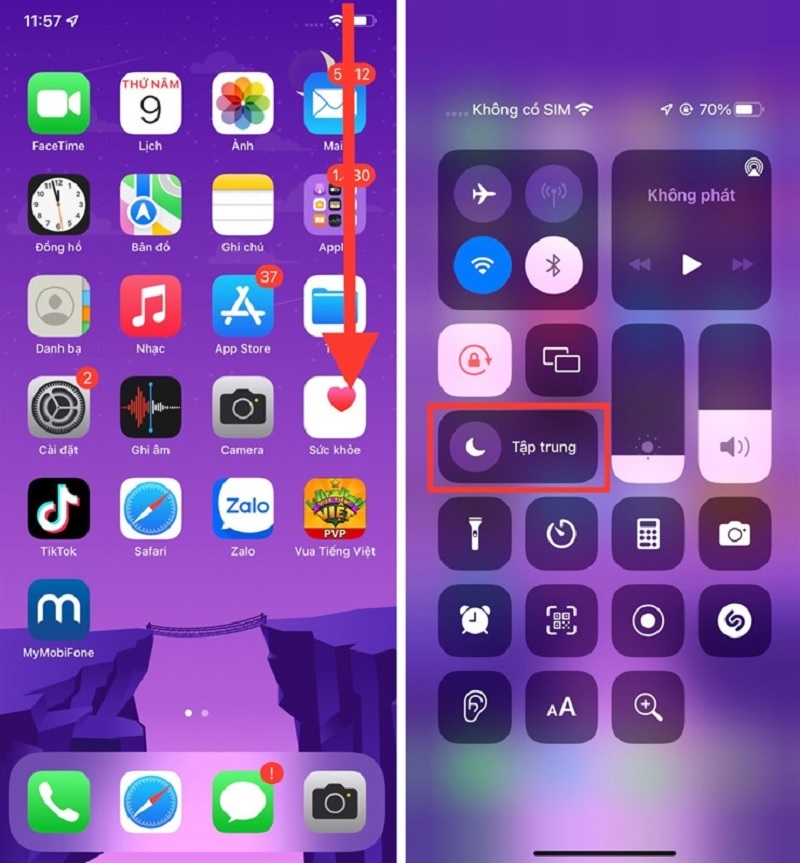Open the Cài đặt settings app
Screen dimensions: 800x863
click(x=58, y=407)
